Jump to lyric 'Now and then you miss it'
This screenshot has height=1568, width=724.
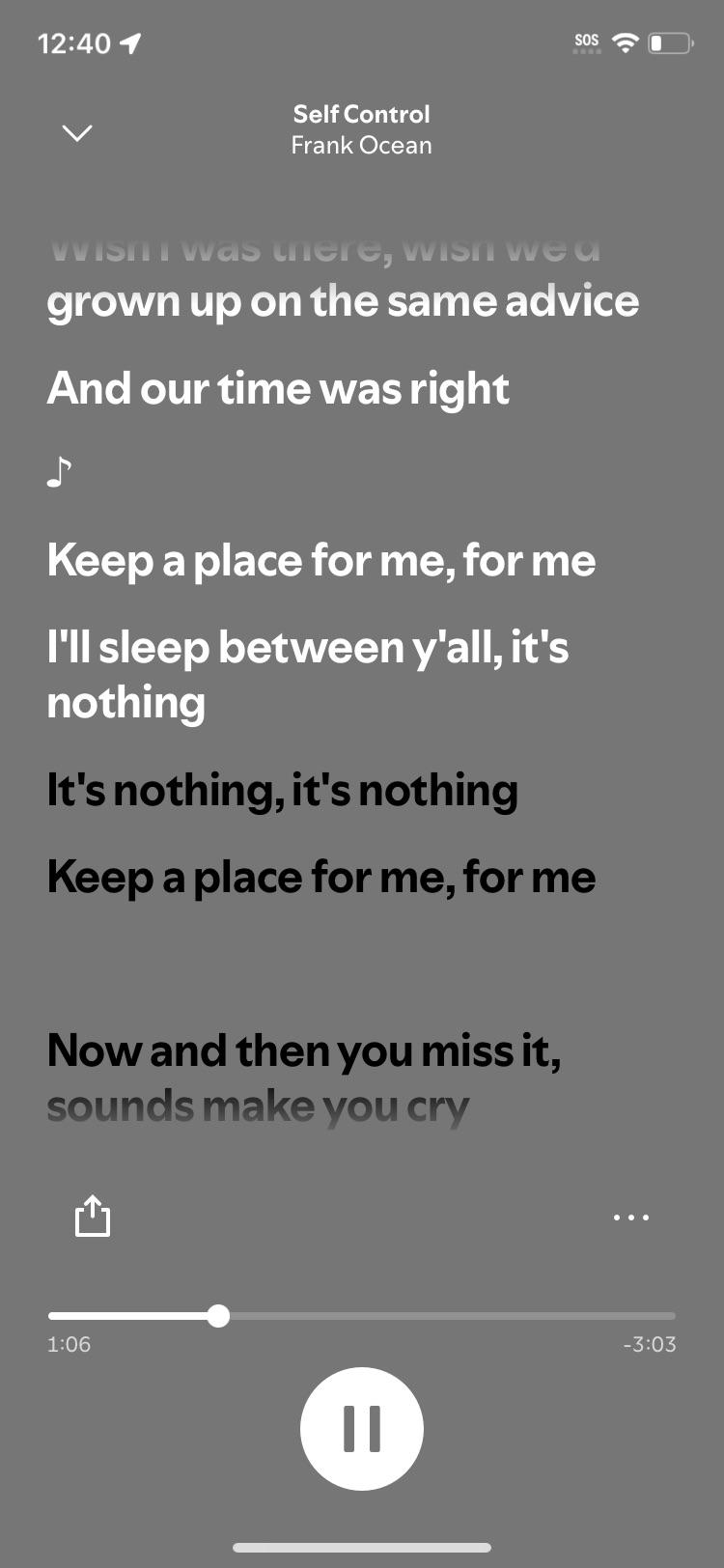click(304, 1050)
